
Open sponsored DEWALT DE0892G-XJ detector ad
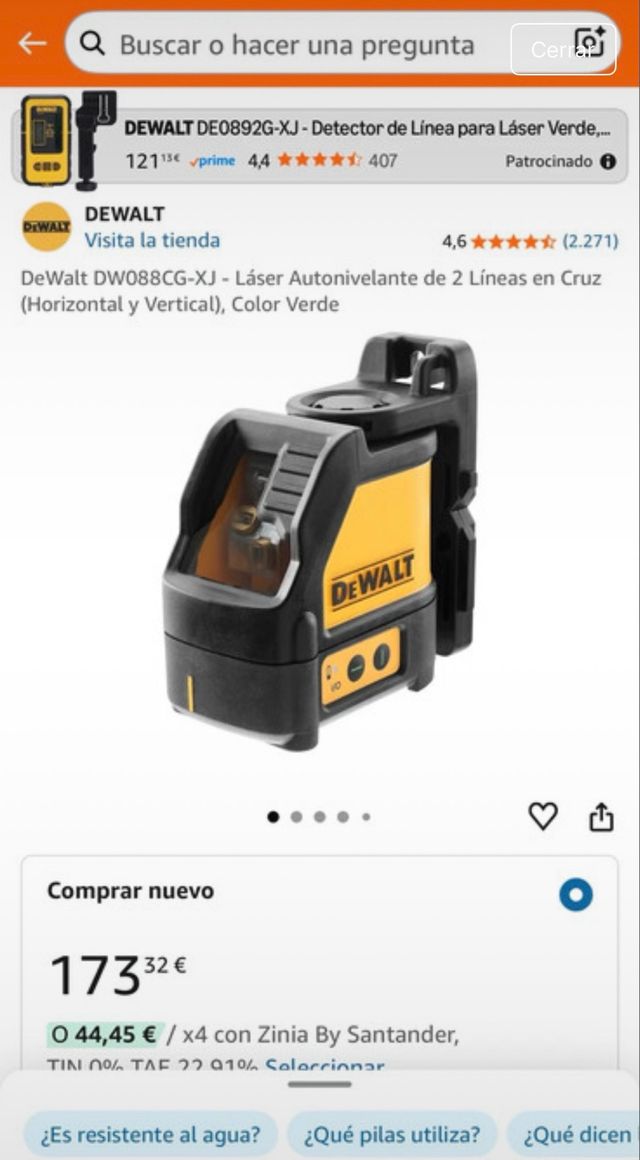click(x=365, y=129)
